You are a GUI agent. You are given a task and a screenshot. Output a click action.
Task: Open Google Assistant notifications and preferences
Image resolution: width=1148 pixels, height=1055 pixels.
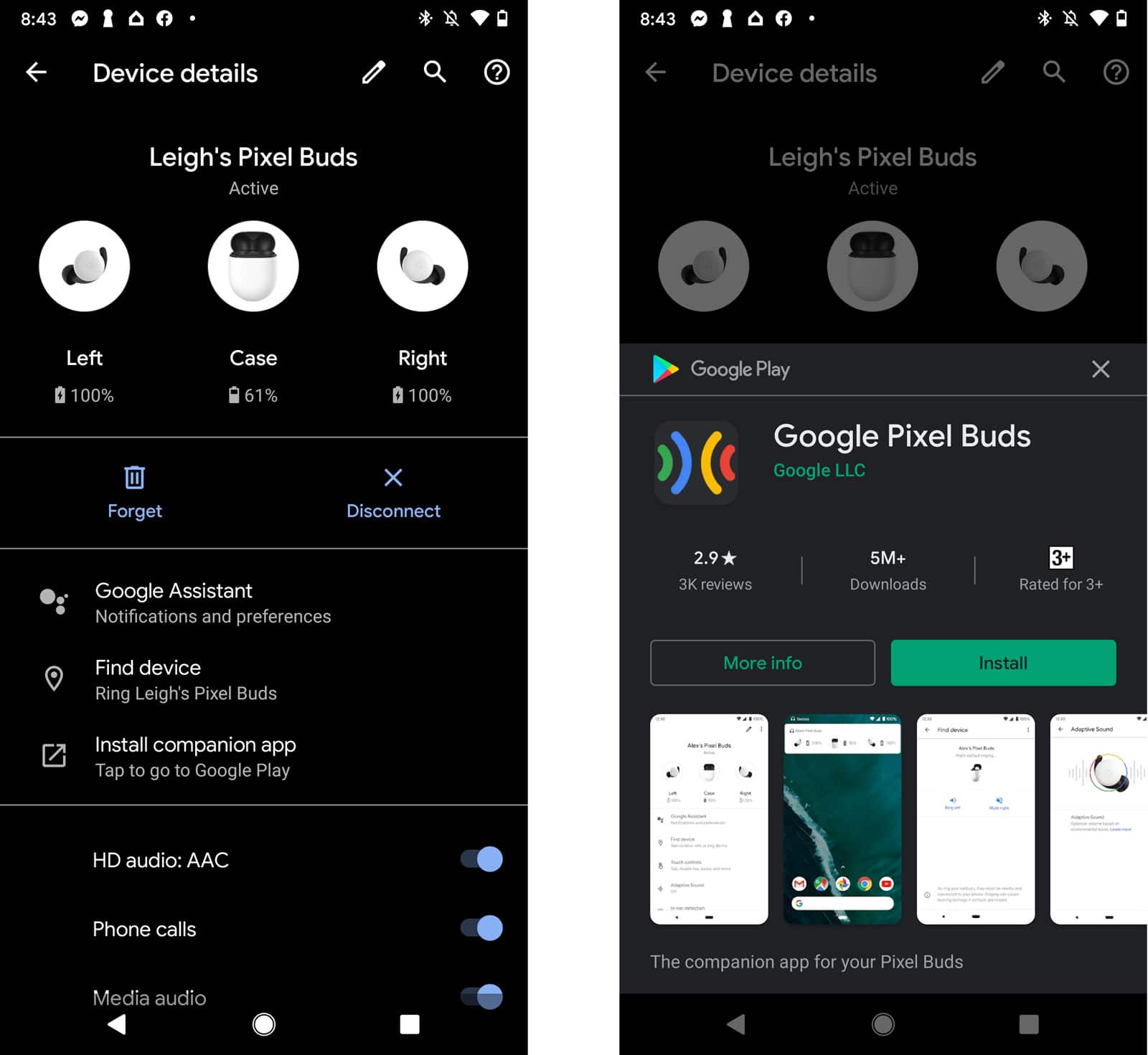(212, 602)
